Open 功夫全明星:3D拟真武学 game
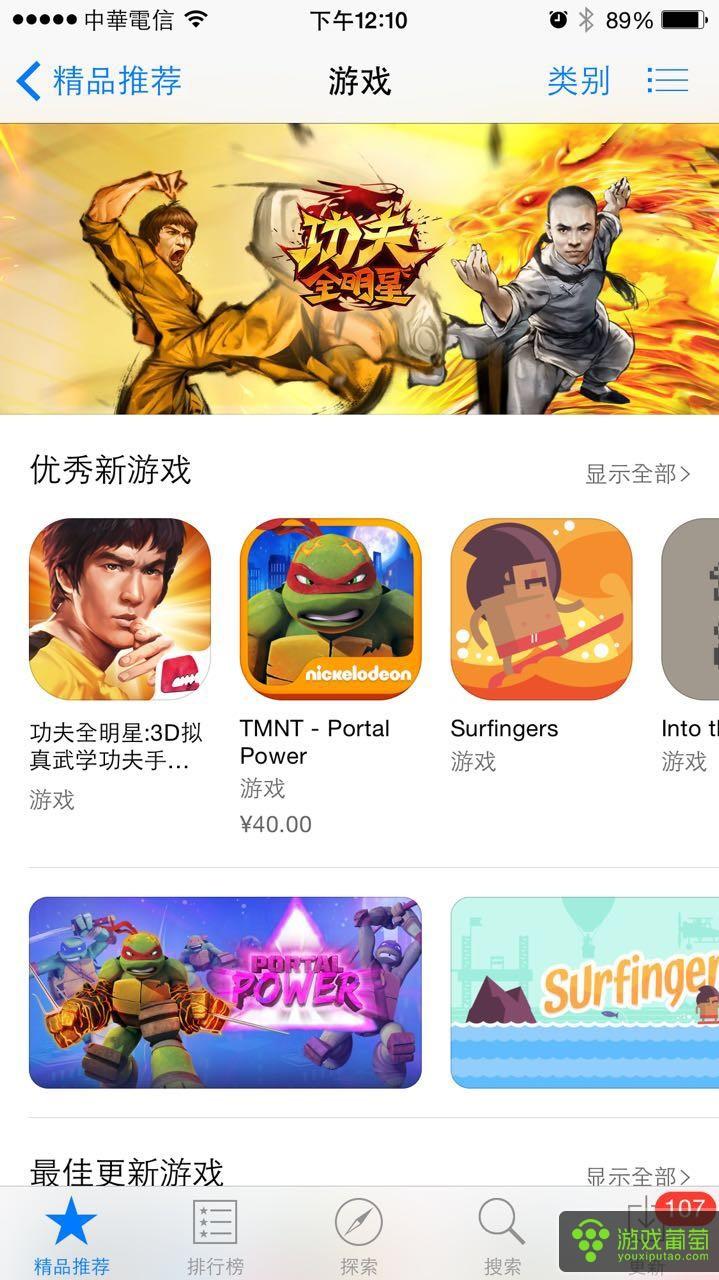 (120, 608)
